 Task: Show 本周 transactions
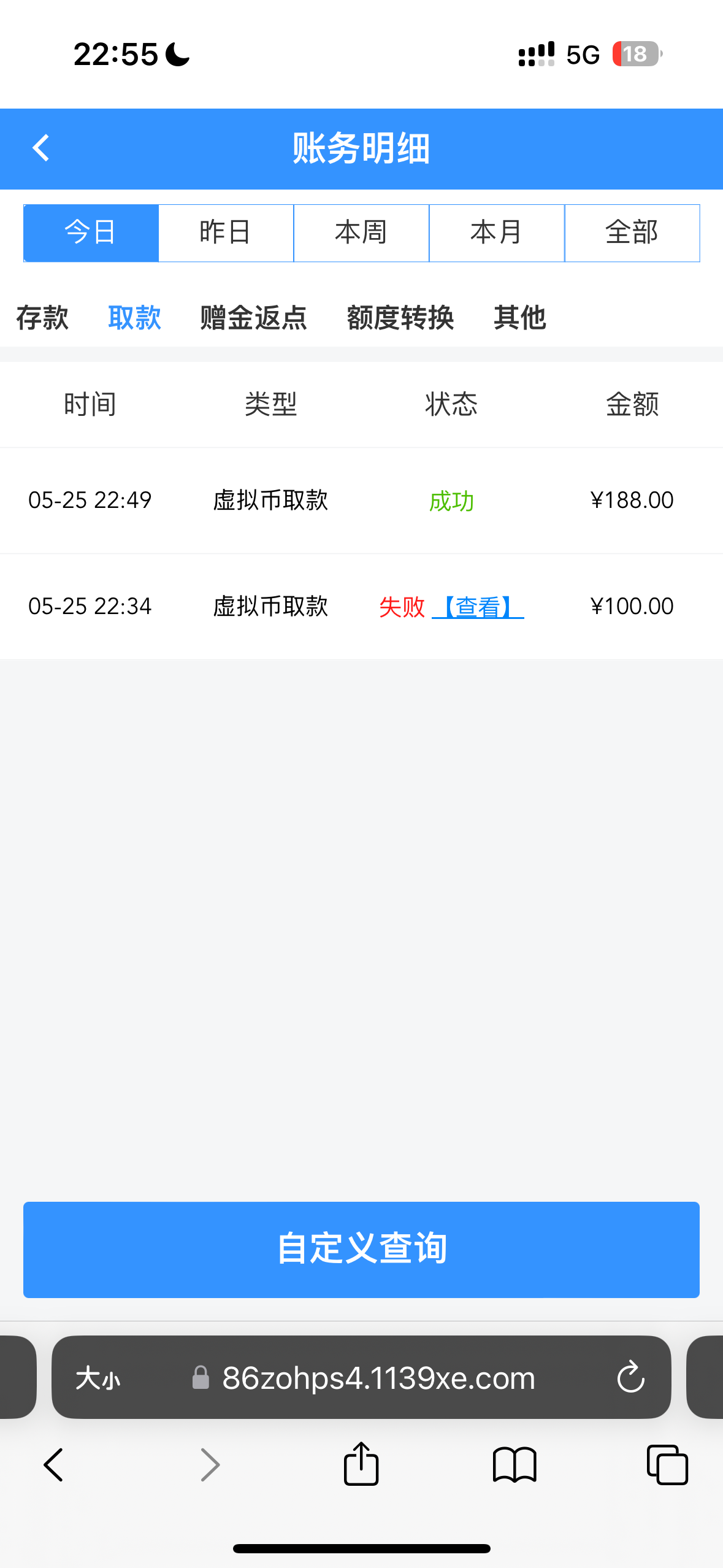(x=361, y=233)
